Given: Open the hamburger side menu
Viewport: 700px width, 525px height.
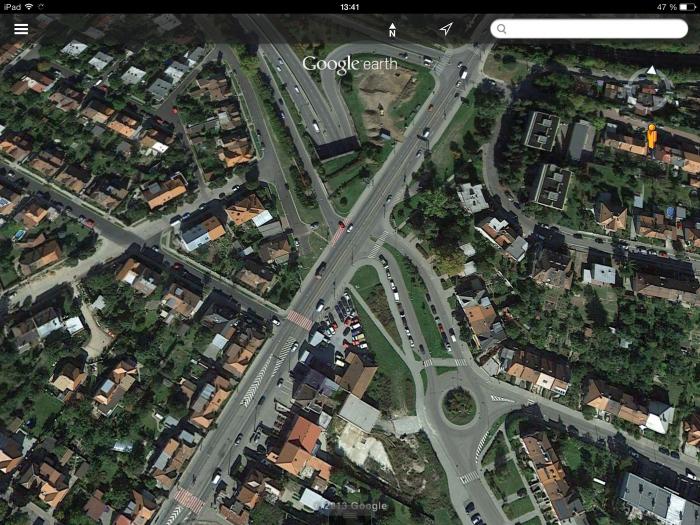Looking at the screenshot, I should 21,29.
